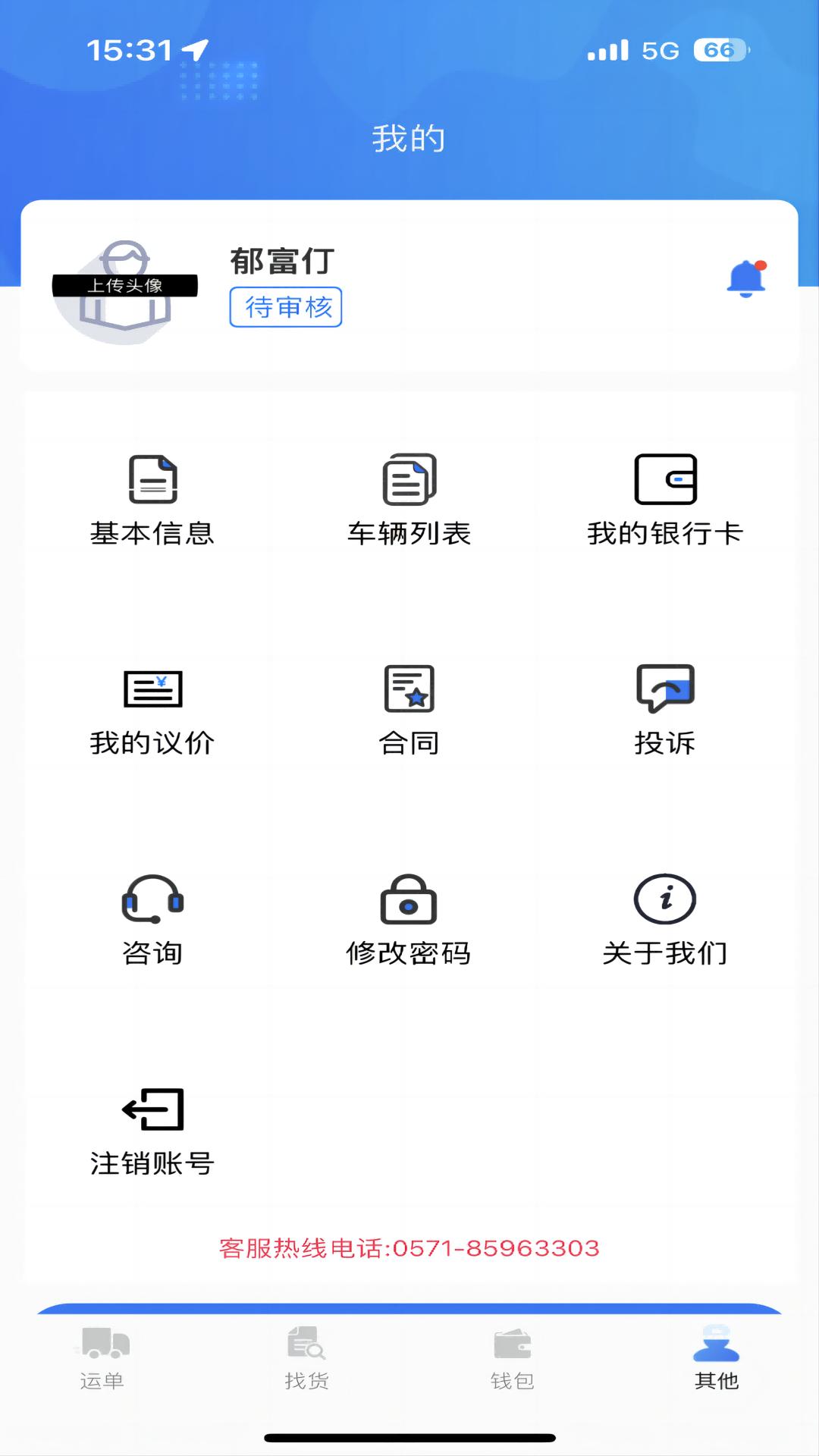Viewport: 819px width, 1456px height.
Task: Select 修改密码 to change password
Action: tap(409, 920)
